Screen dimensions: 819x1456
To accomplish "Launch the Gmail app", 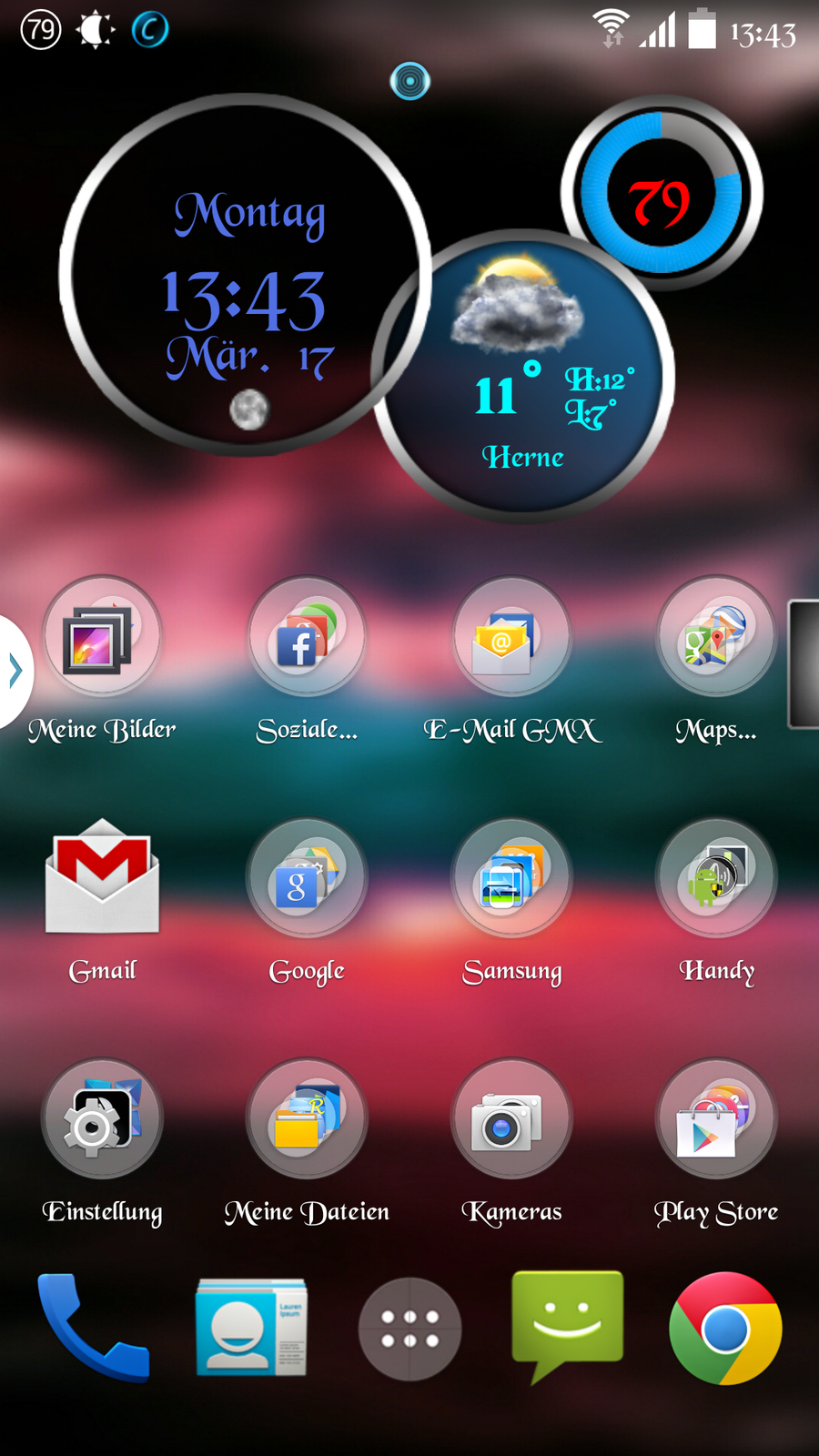I will (x=102, y=876).
